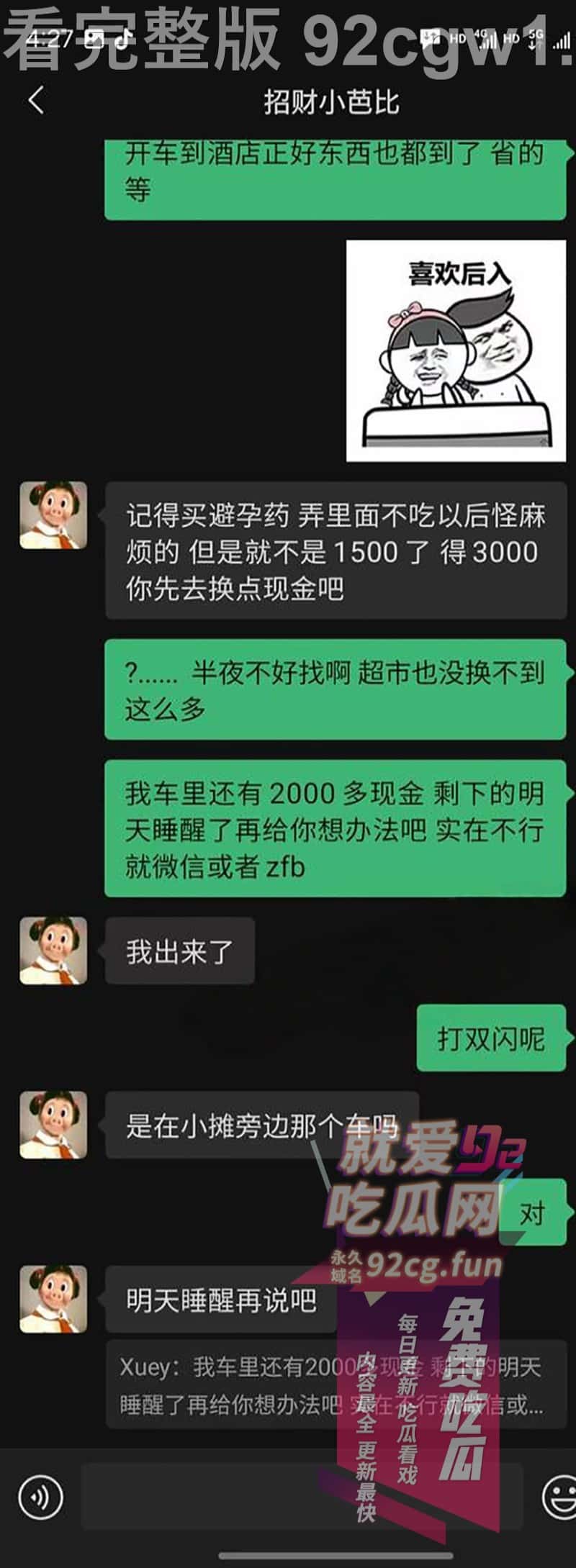Open the emoji picker

point(559,1497)
